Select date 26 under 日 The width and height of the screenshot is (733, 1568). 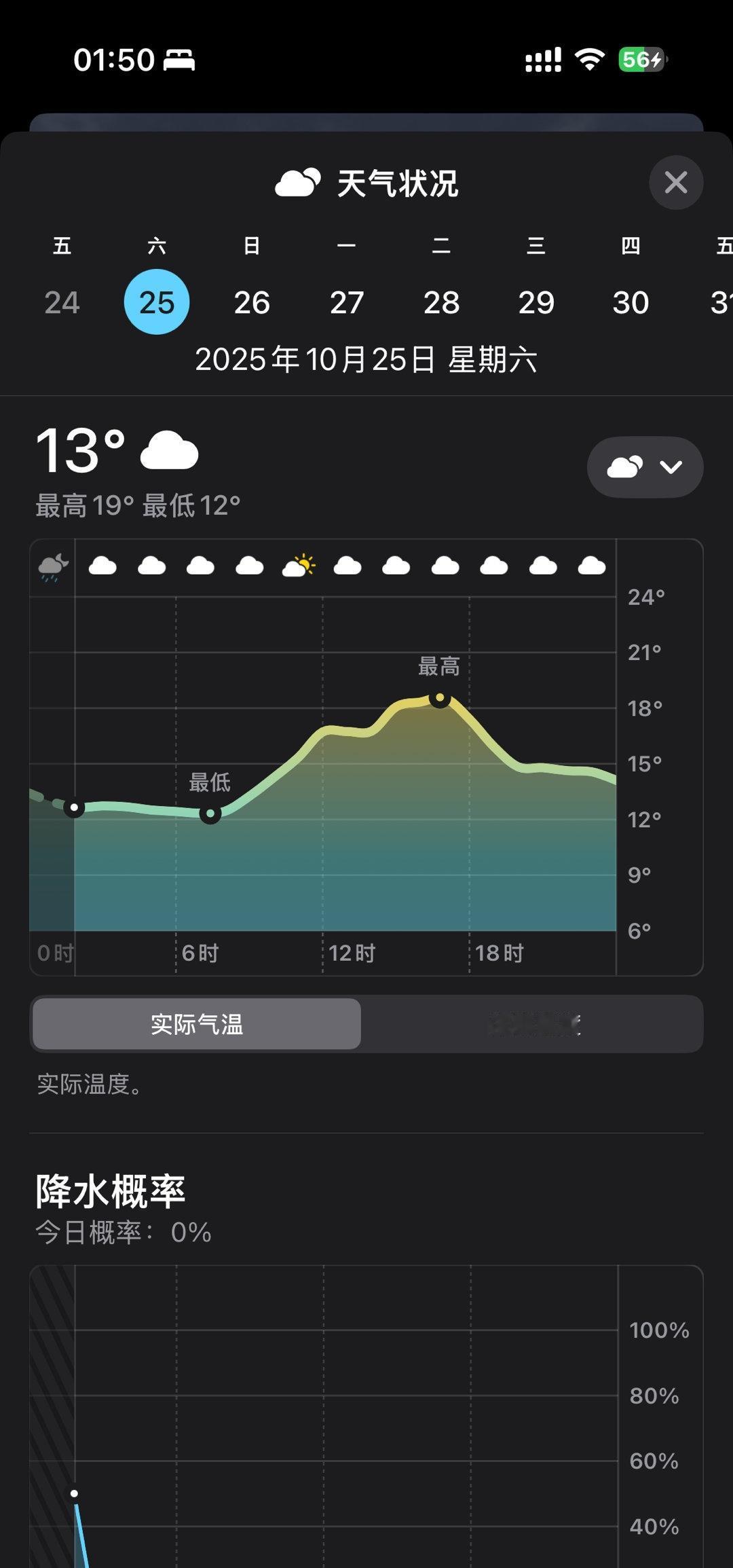click(x=252, y=302)
